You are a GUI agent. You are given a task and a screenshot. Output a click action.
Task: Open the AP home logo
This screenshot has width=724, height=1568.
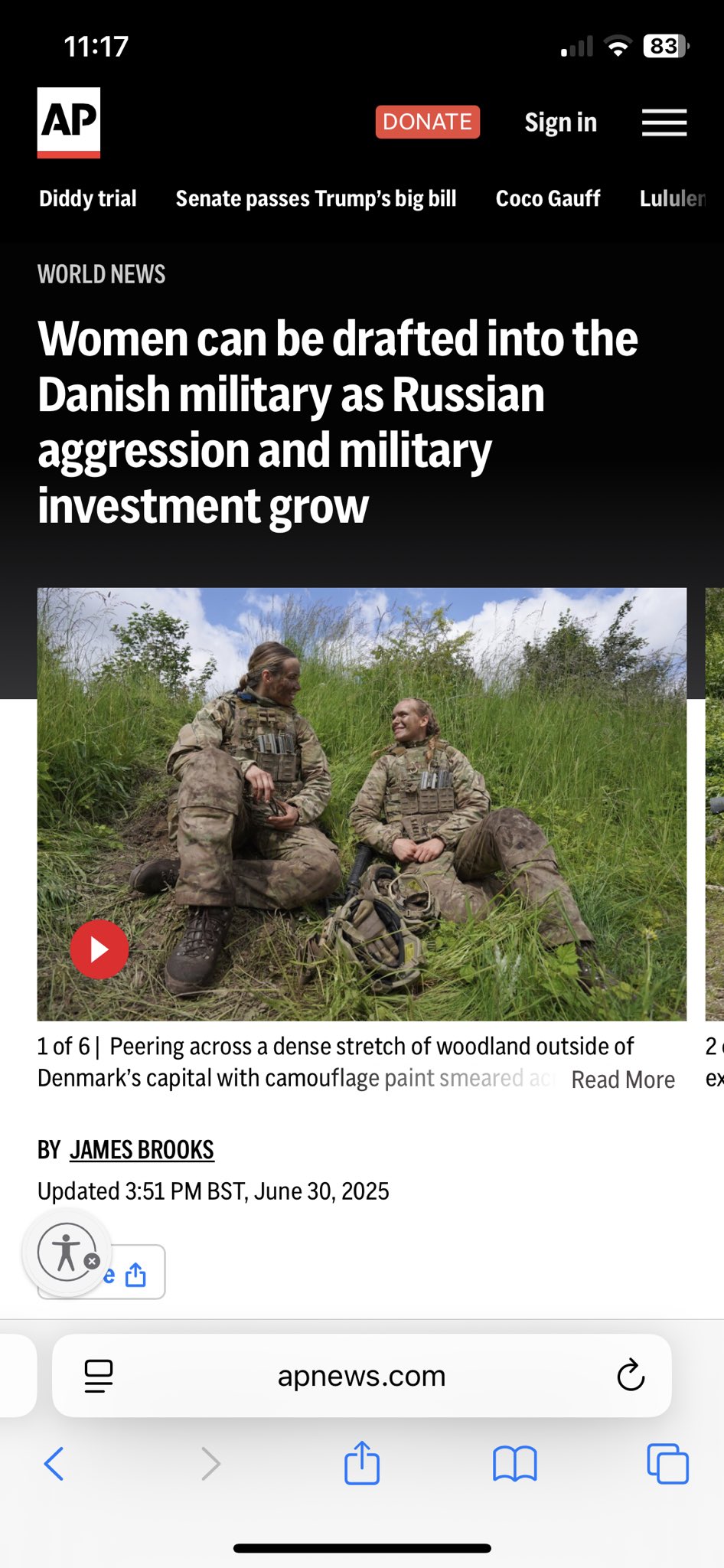click(x=69, y=122)
